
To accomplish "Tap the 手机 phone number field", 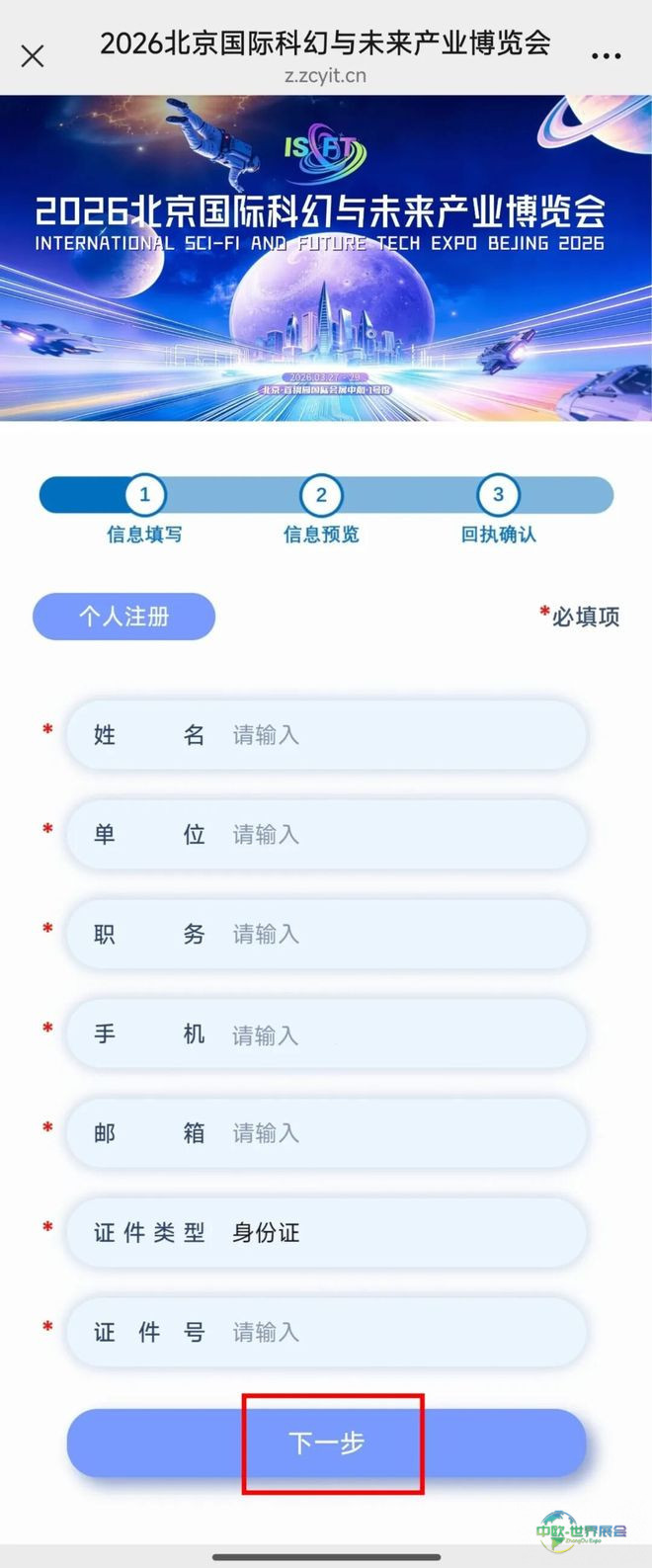I will 395,1034.
